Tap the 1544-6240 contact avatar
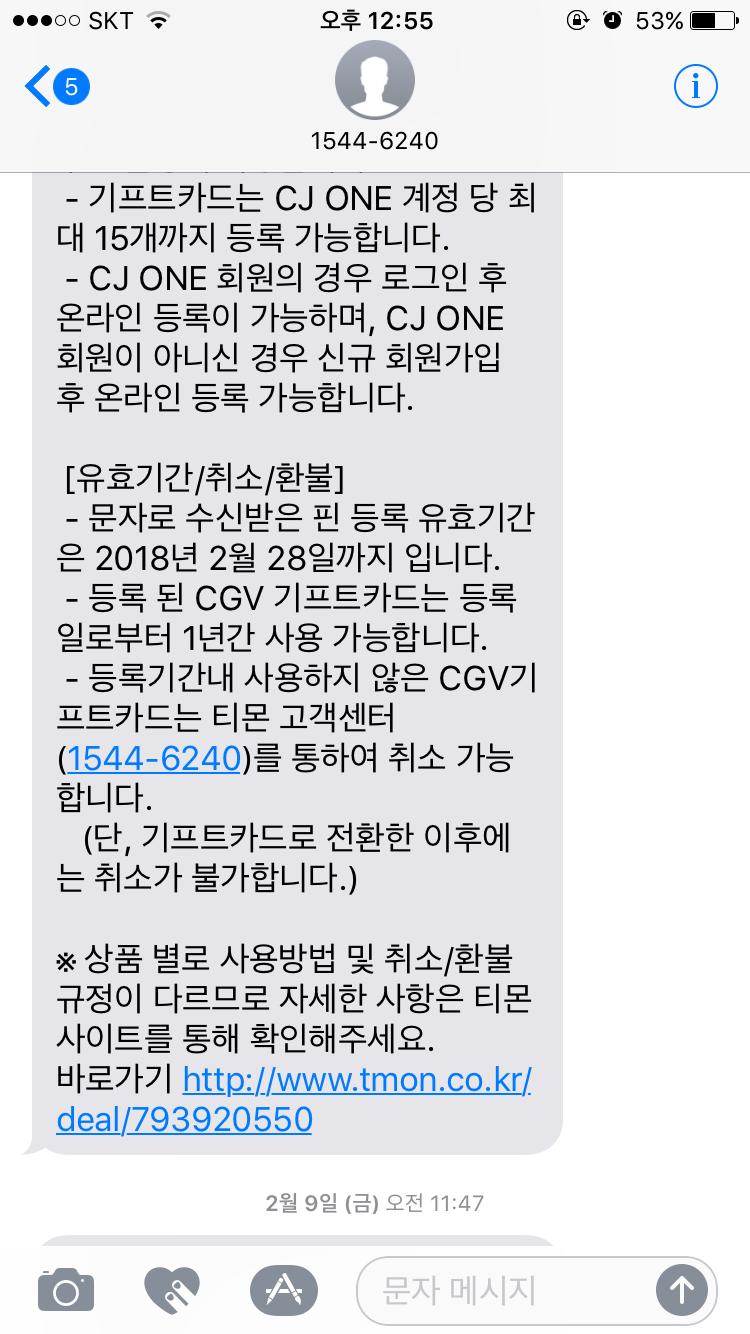Viewport: 750px width, 1334px height. [374, 82]
